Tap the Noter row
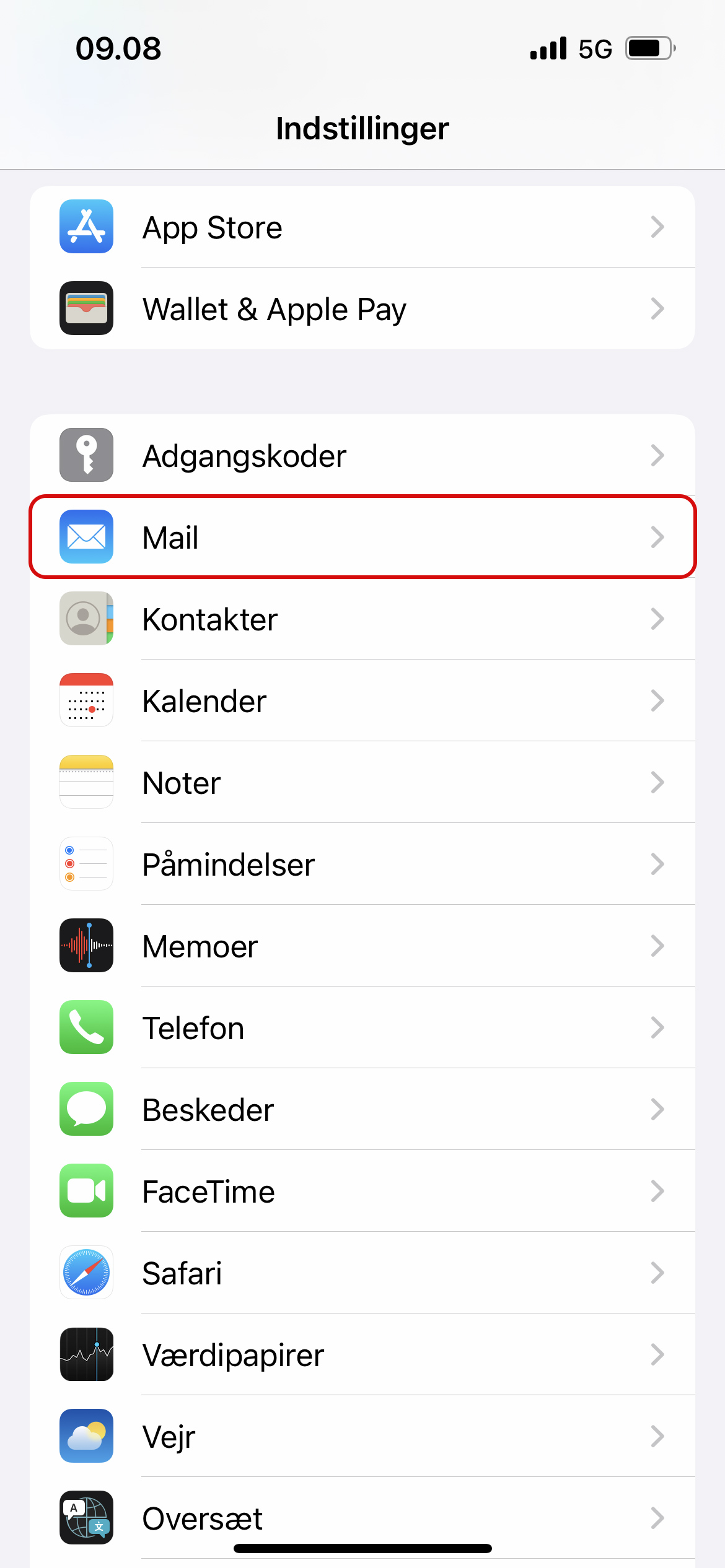 362,782
